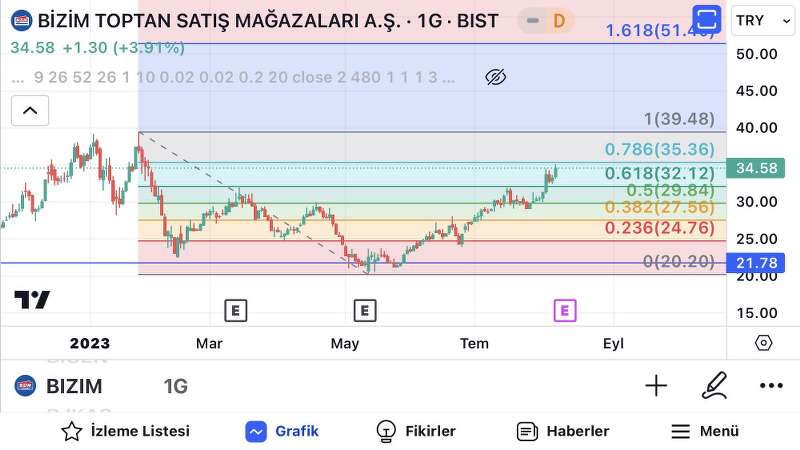Open the Menü tab
This screenshot has height=450, width=800.
coord(705,431)
